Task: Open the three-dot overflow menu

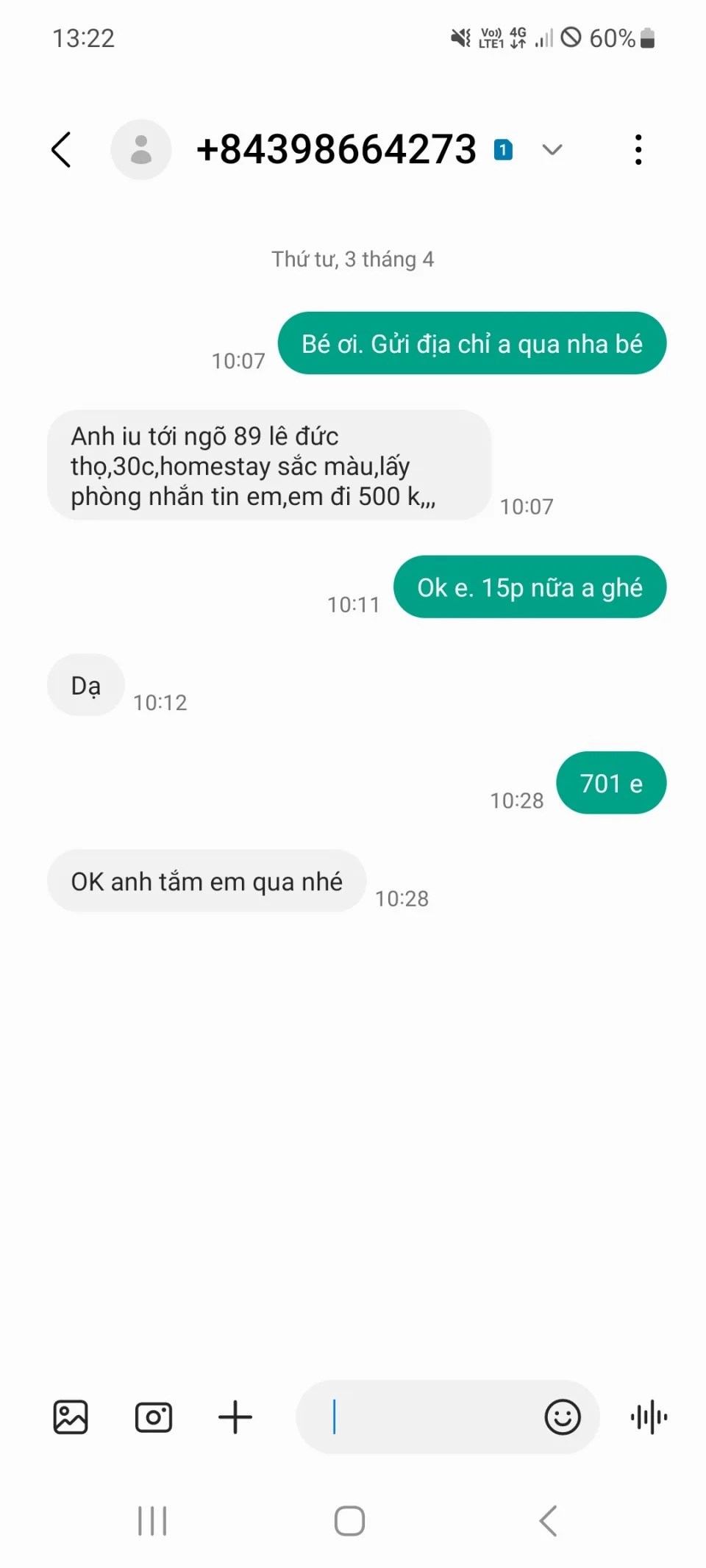Action: click(x=638, y=150)
